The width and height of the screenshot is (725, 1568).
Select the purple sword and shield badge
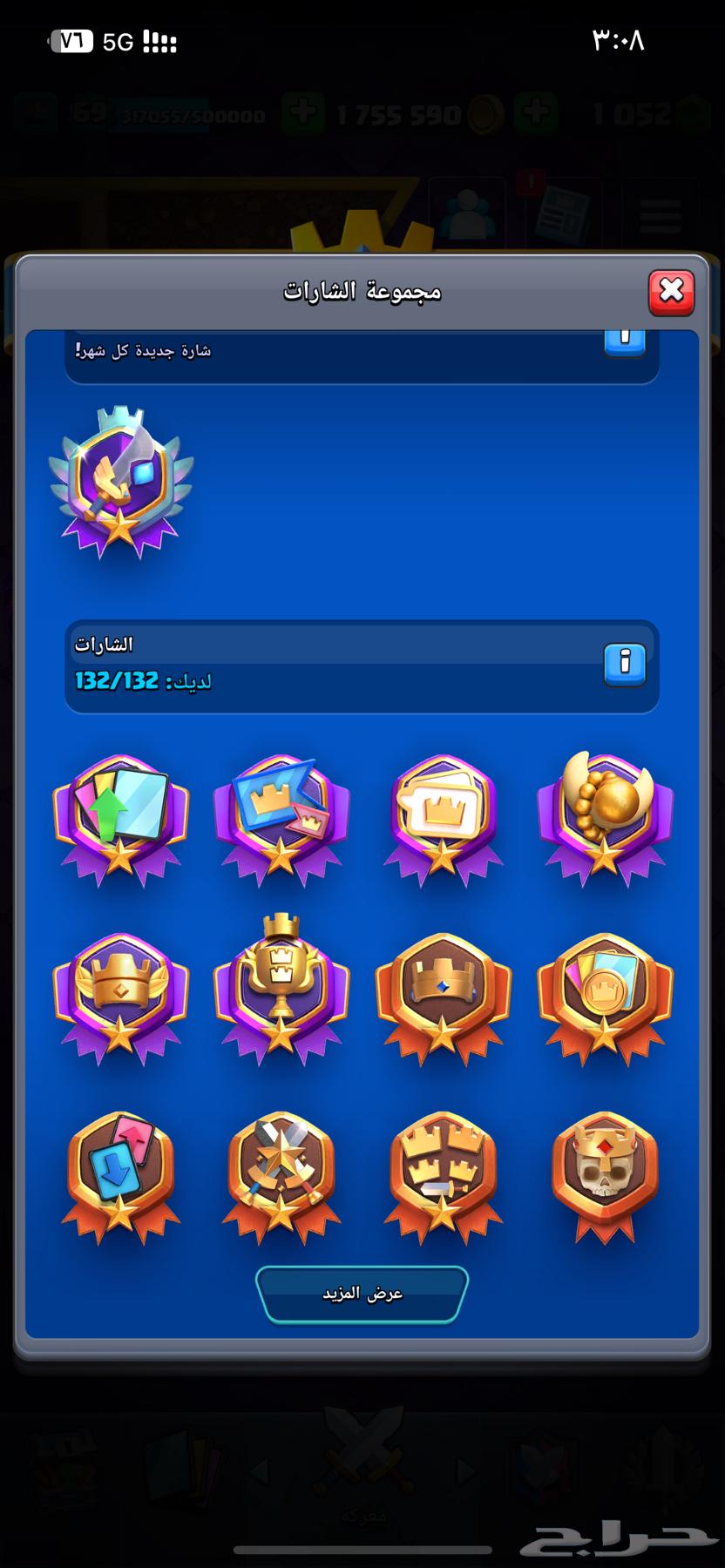[x=120, y=480]
